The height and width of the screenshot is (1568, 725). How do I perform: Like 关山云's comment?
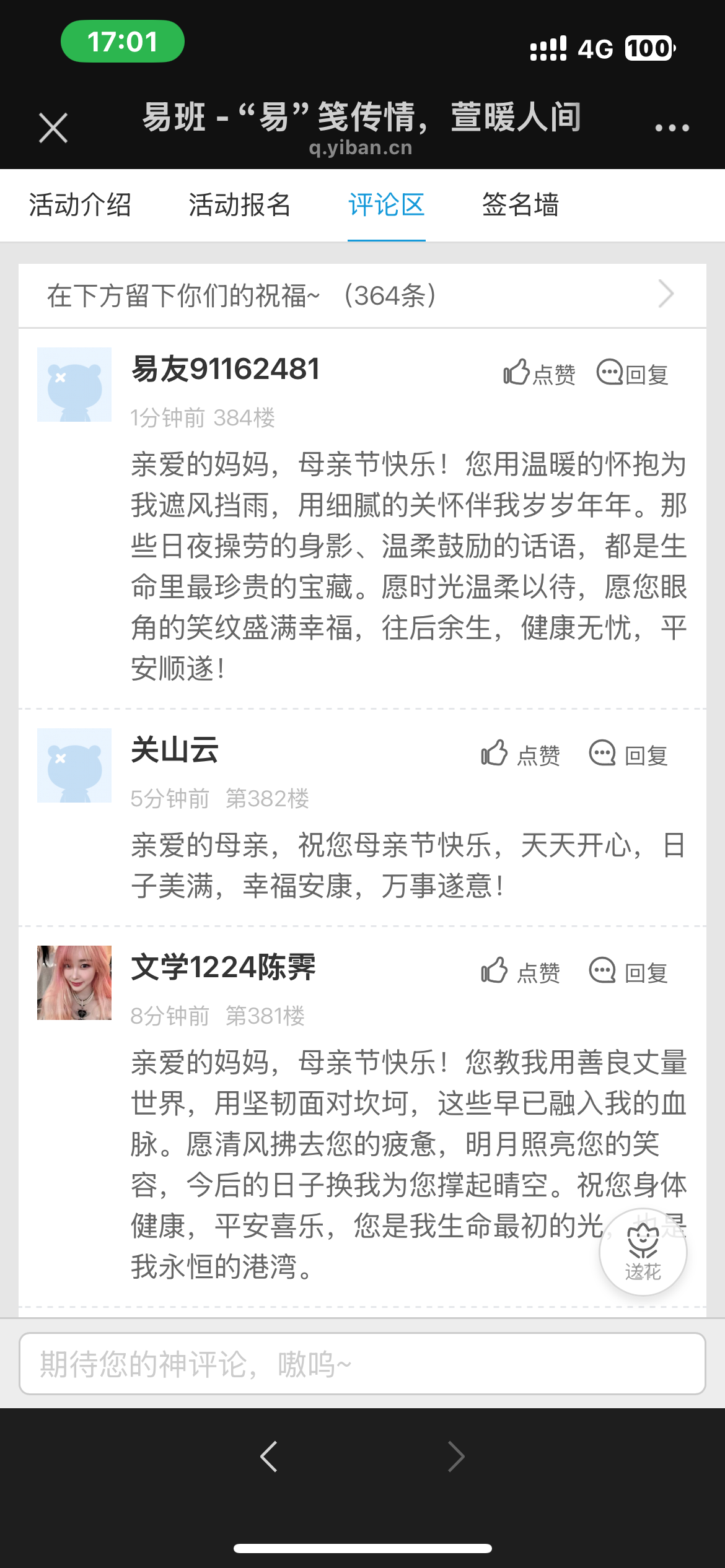click(x=521, y=754)
